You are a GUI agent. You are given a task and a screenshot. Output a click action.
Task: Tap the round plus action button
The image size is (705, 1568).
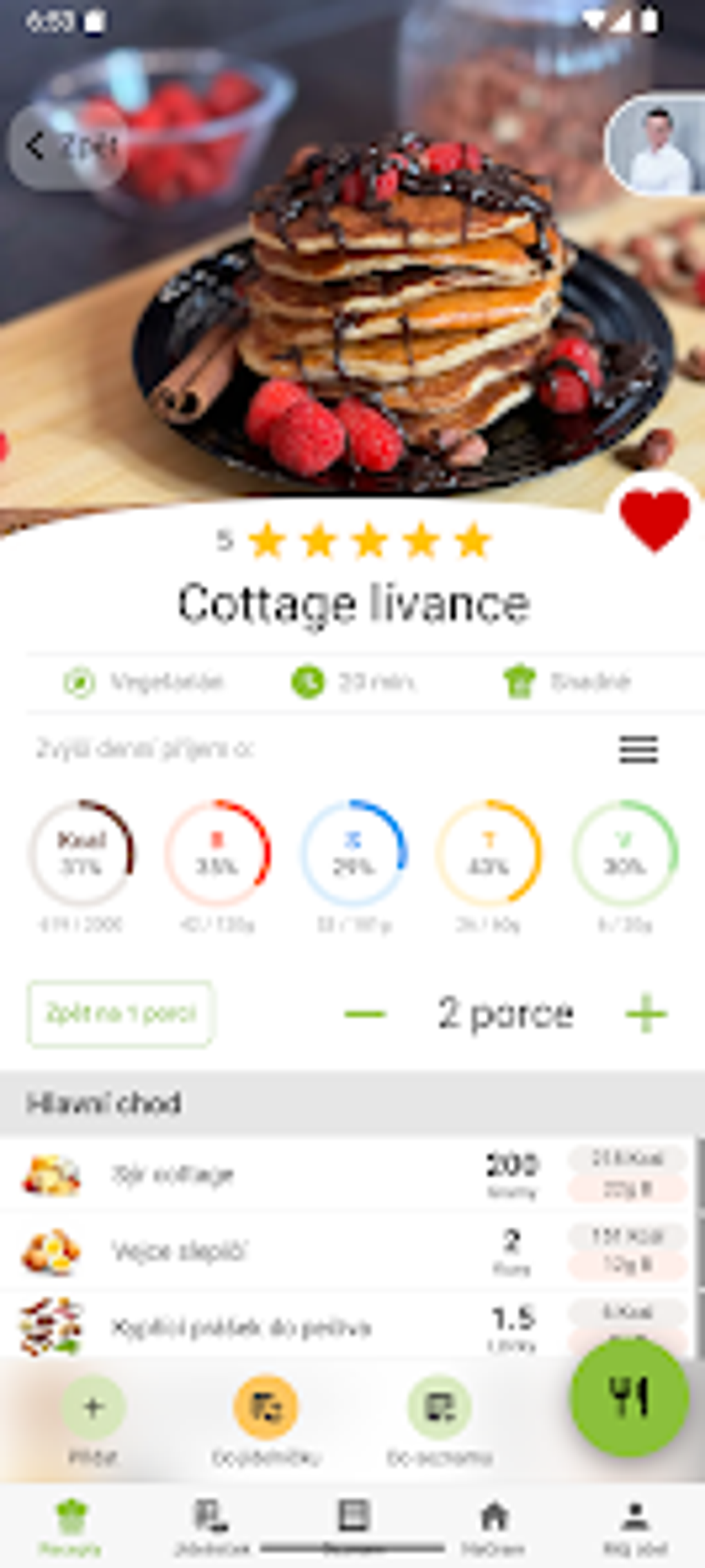point(93,1407)
